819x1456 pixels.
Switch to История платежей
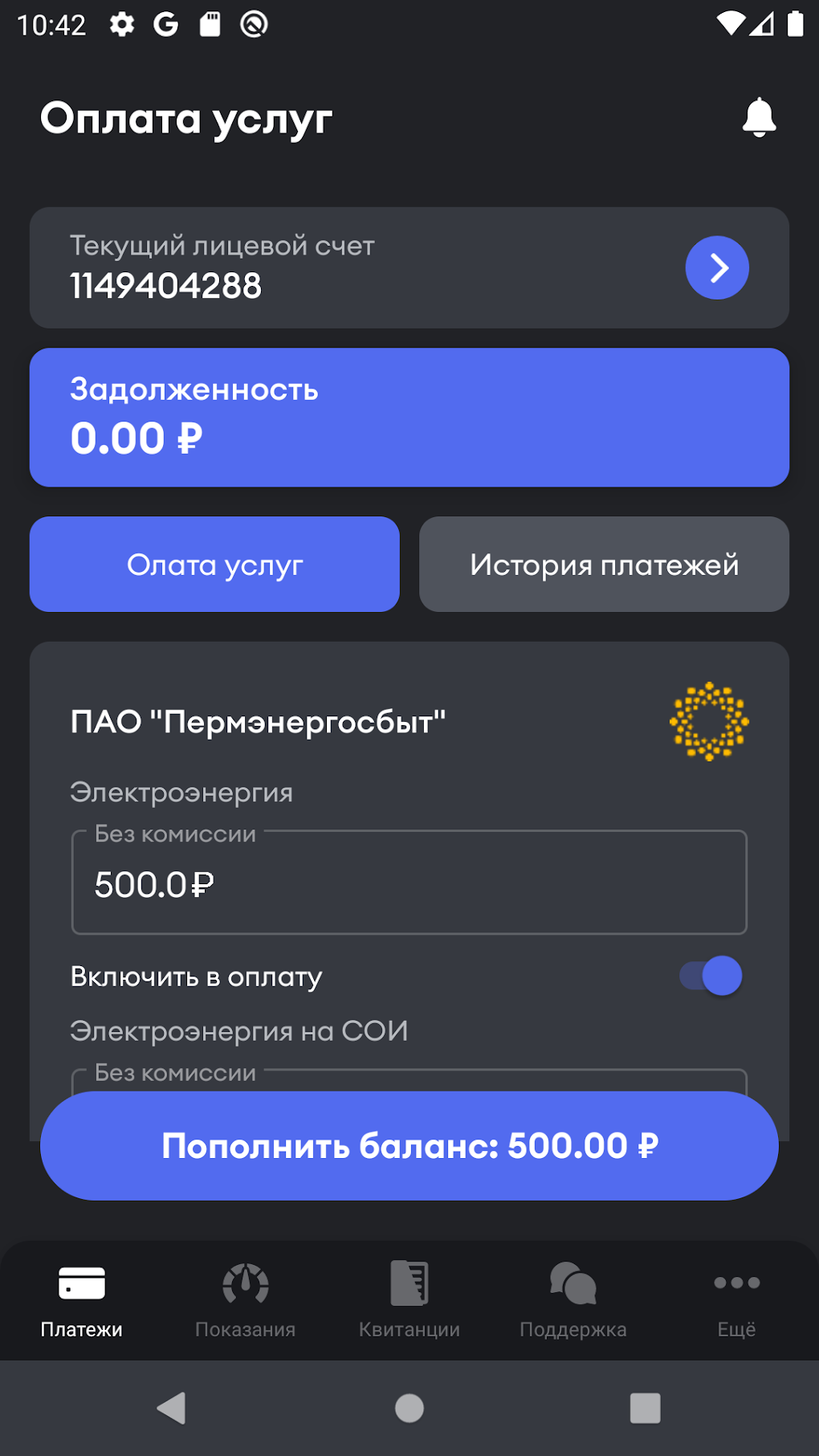[604, 565]
